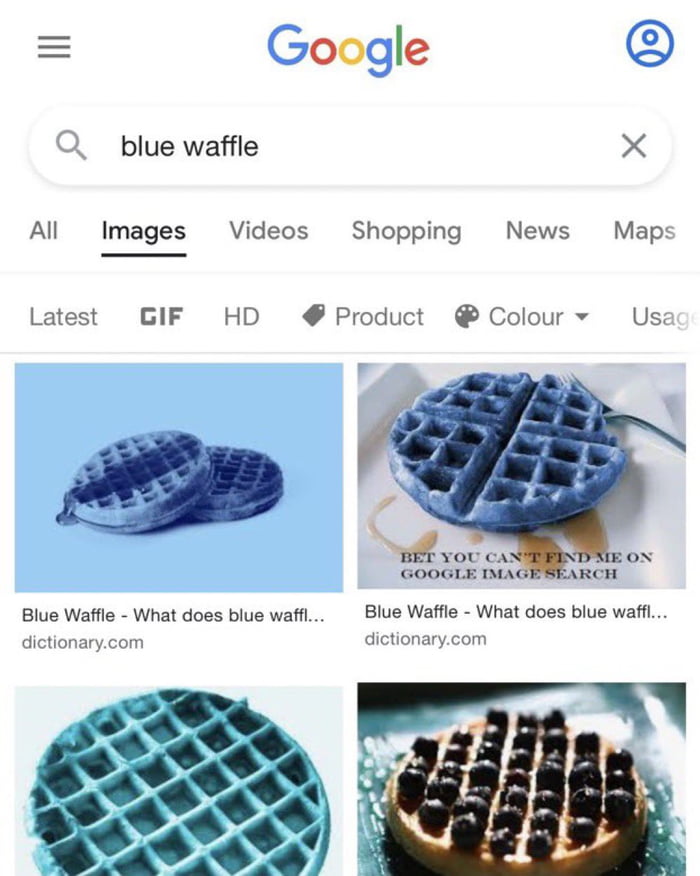Image resolution: width=700 pixels, height=876 pixels.
Task: Open the 'Bet you can't find me' waffle image
Action: click(x=521, y=475)
